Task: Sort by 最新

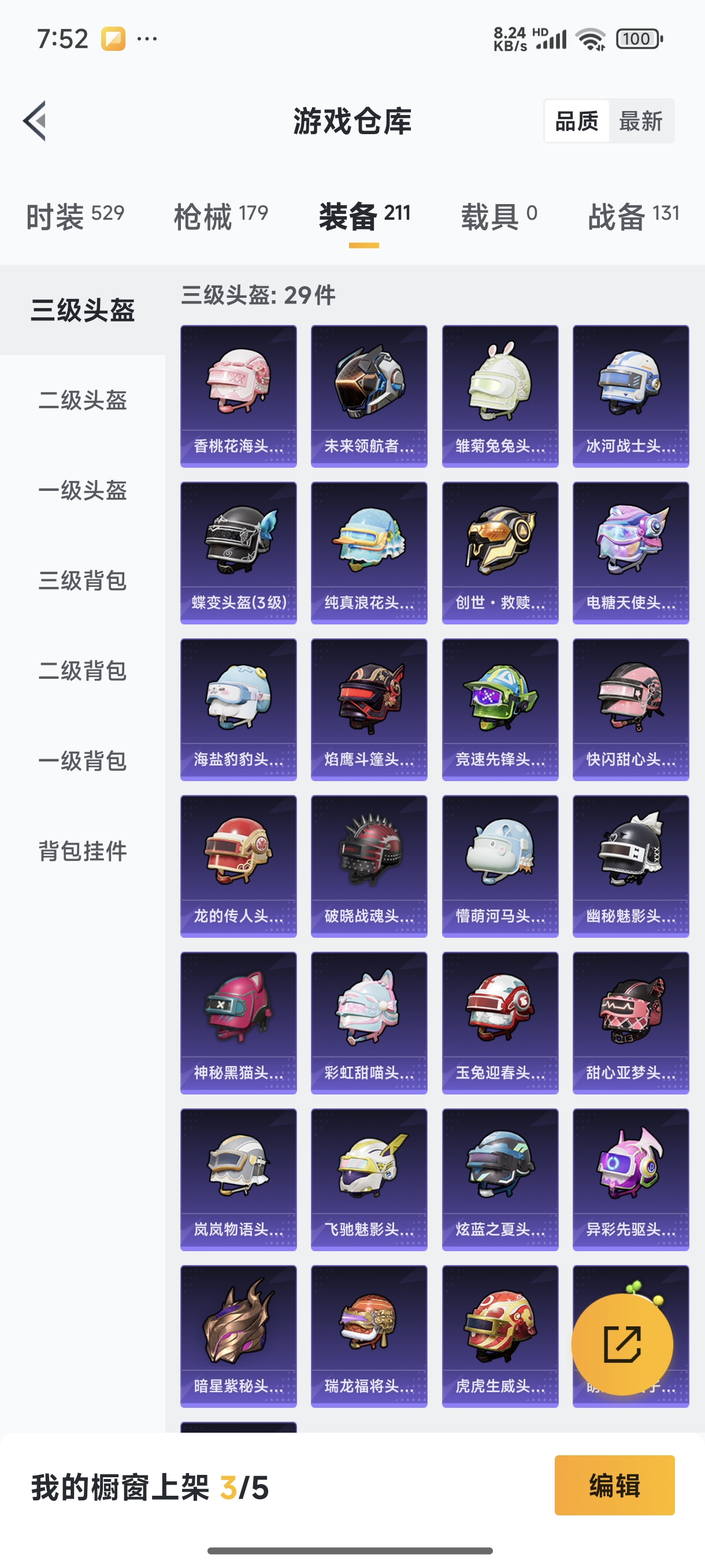Action: pos(640,121)
